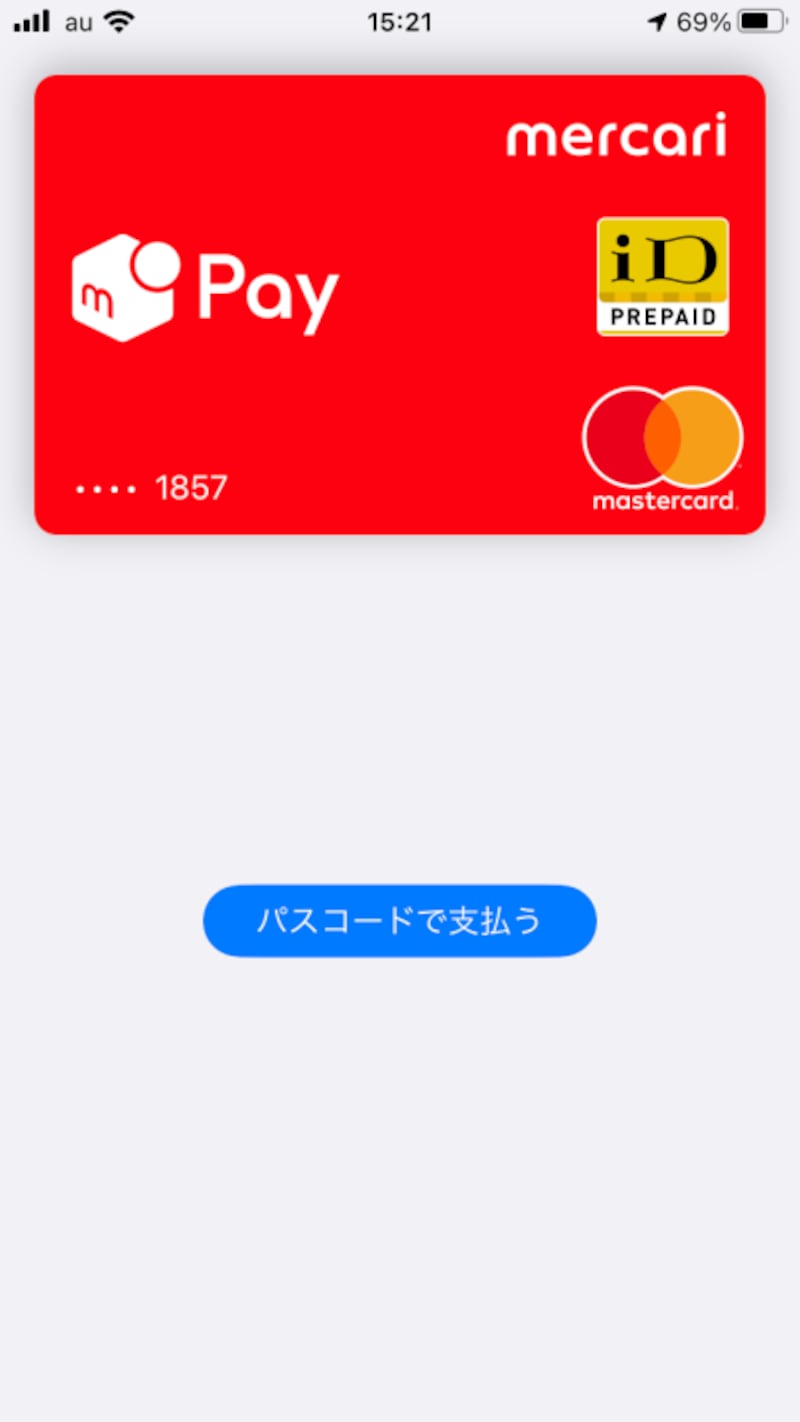The width and height of the screenshot is (800, 1422).
Task: Tap the 15:21 clock in status bar
Action: click(400, 21)
